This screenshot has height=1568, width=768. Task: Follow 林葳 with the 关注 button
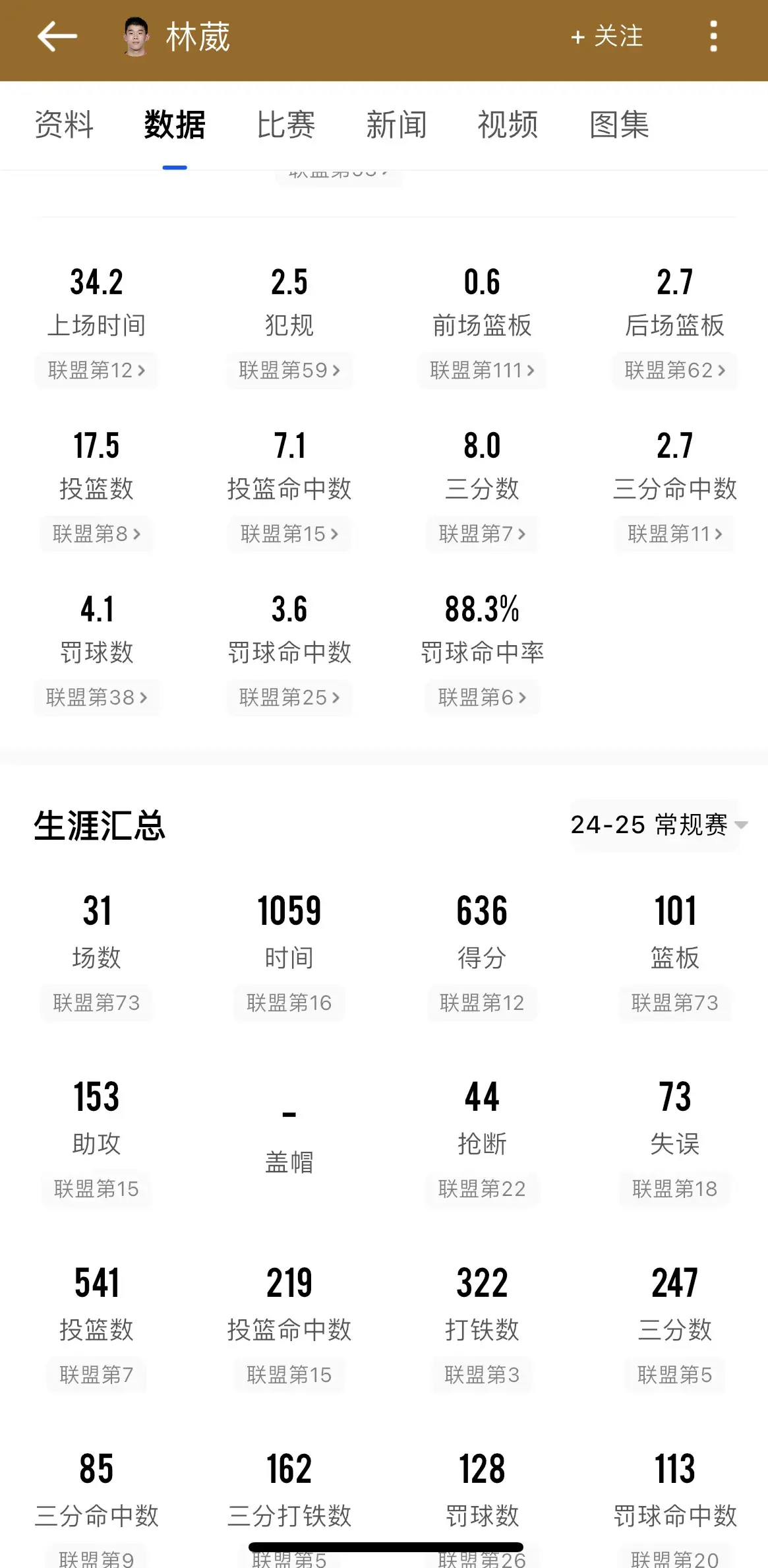(x=606, y=37)
